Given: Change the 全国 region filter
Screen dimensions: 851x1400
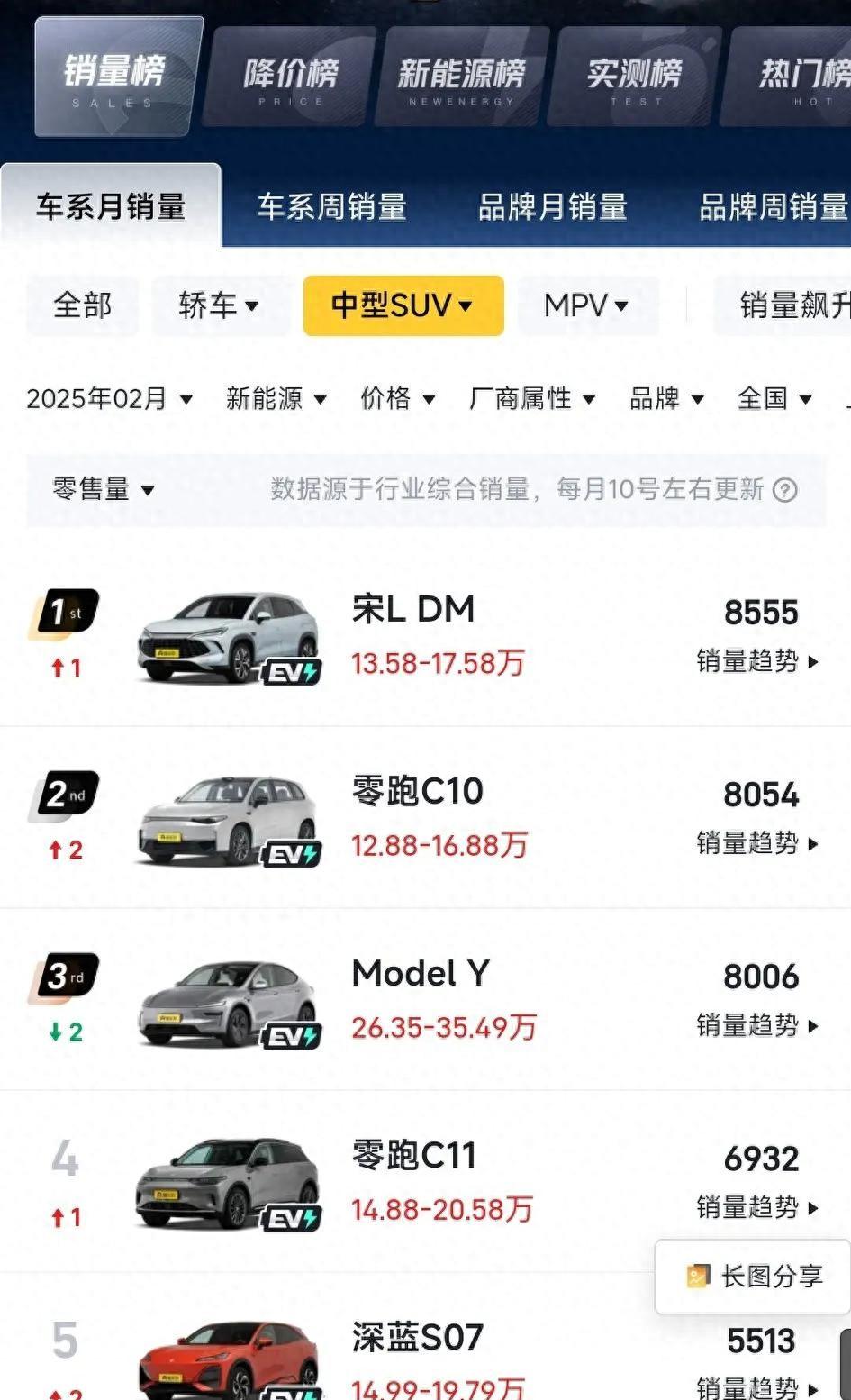Looking at the screenshot, I should (774, 398).
